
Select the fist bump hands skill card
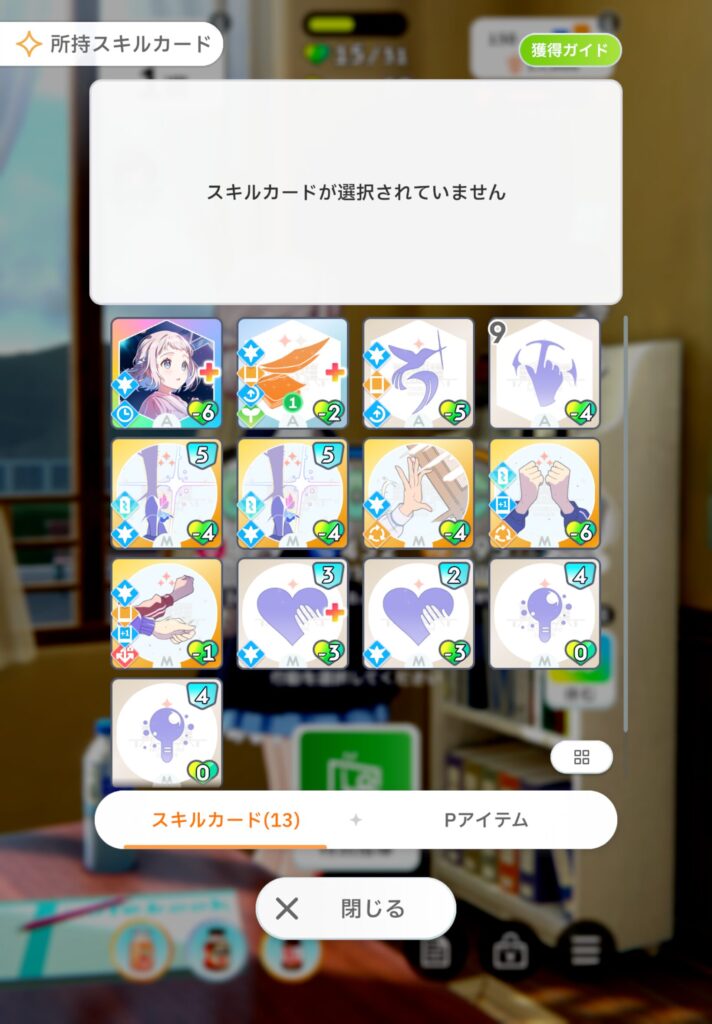[166, 613]
